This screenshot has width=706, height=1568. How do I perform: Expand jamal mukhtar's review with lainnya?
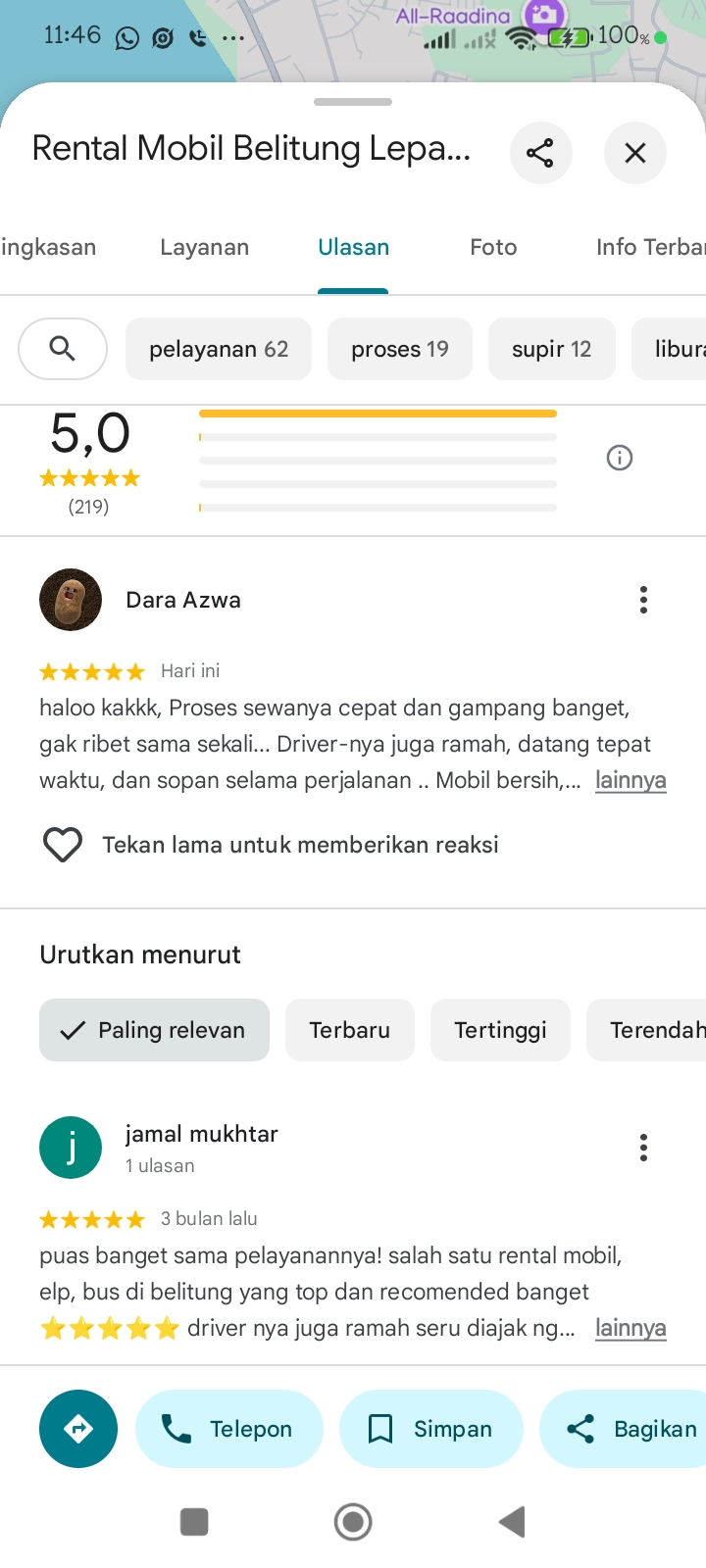coord(630,1328)
